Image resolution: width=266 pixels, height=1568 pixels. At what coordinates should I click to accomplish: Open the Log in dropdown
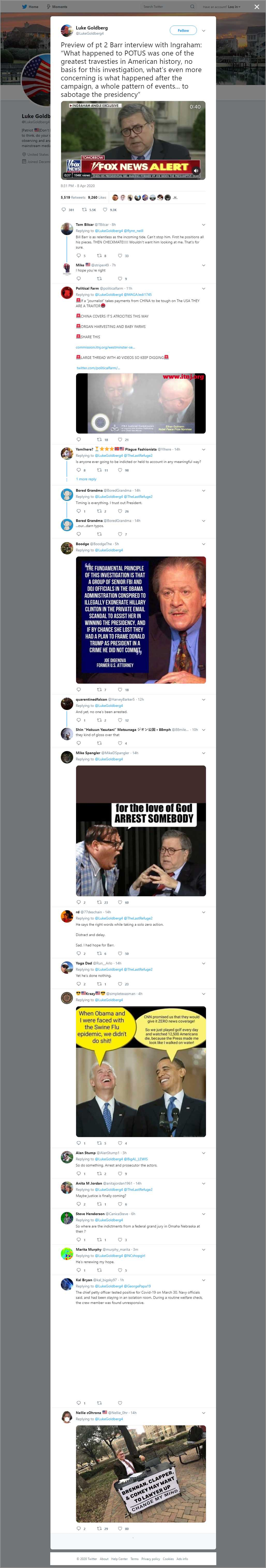click(x=234, y=7)
